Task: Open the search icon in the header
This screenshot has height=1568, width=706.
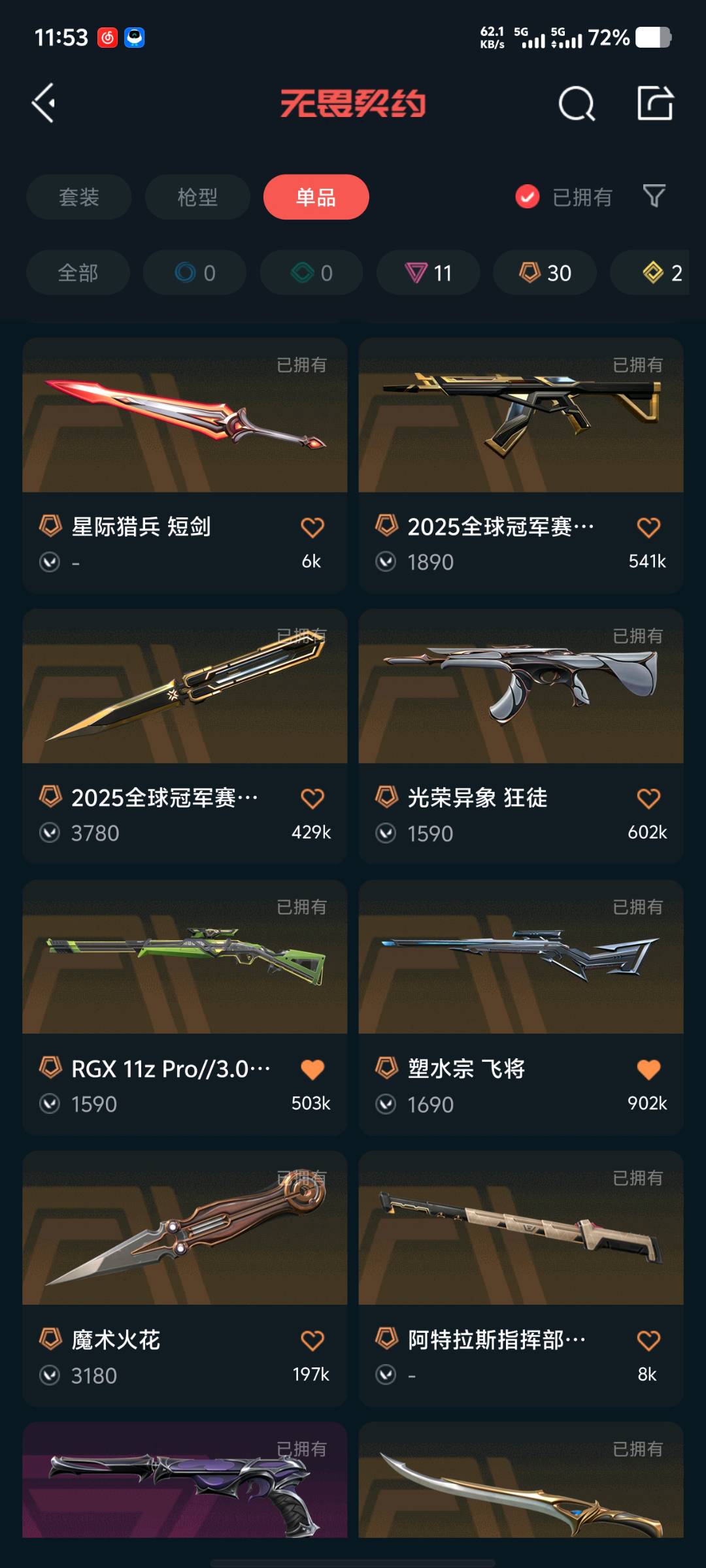Action: pos(576,103)
